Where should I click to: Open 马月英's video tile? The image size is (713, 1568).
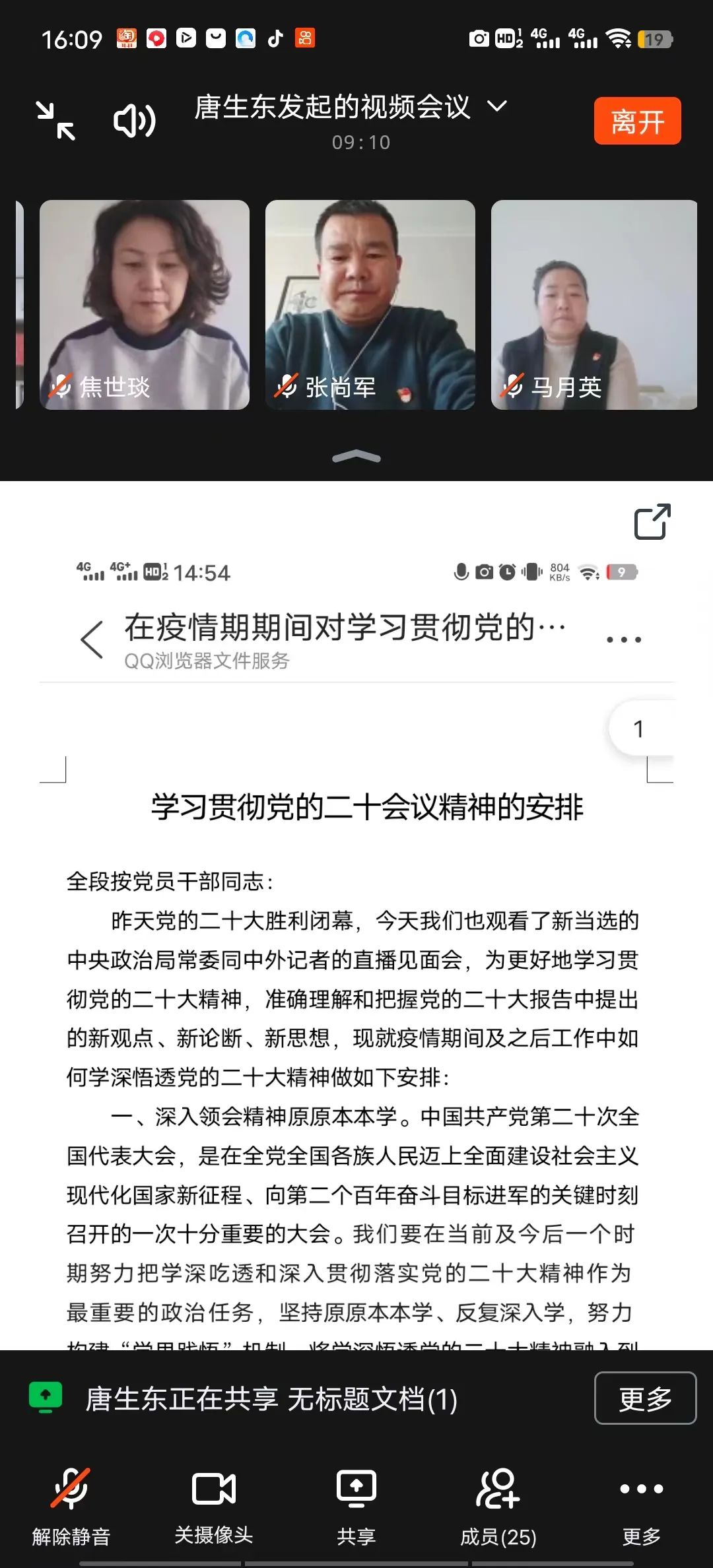pos(594,305)
